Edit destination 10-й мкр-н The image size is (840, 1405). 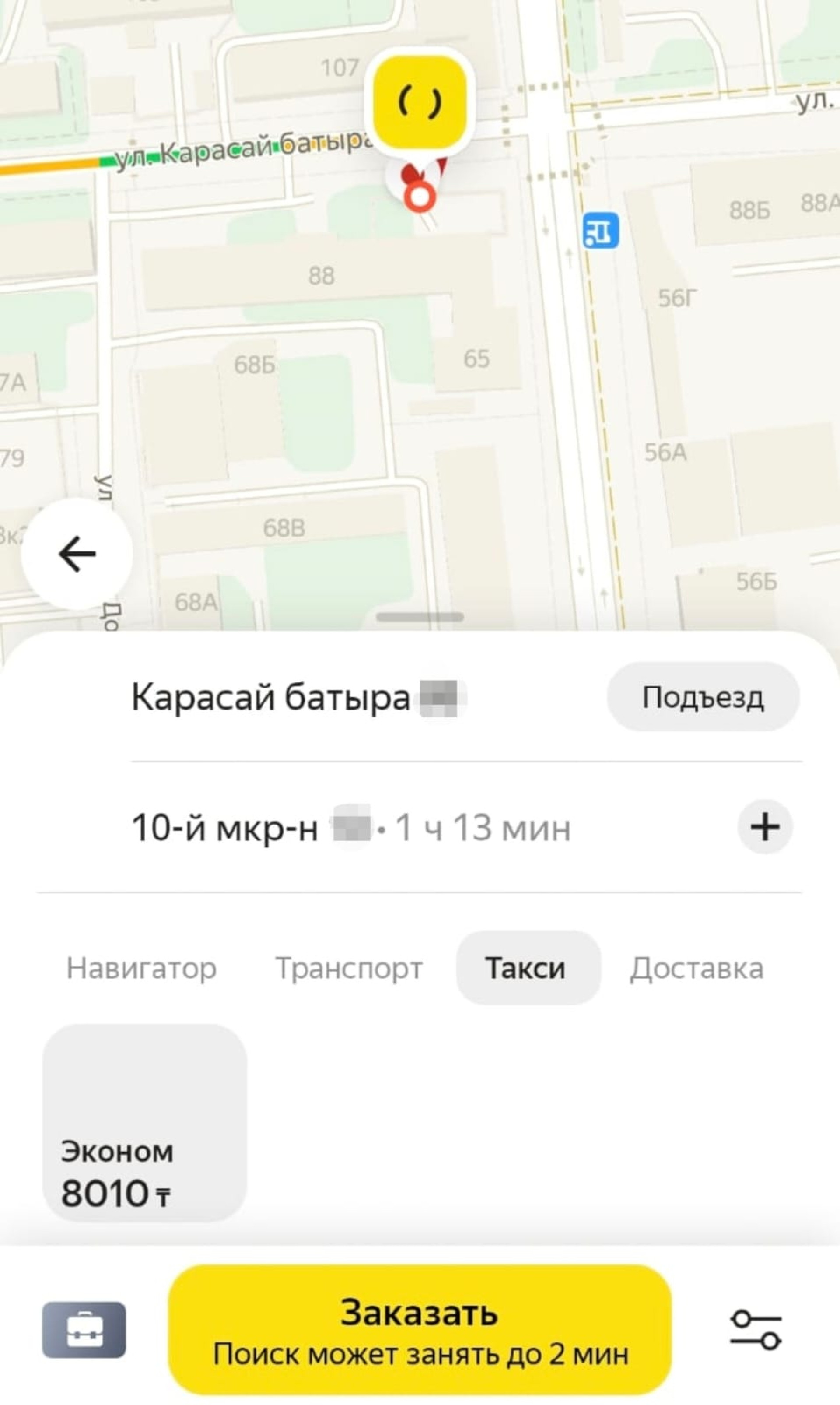(224, 828)
